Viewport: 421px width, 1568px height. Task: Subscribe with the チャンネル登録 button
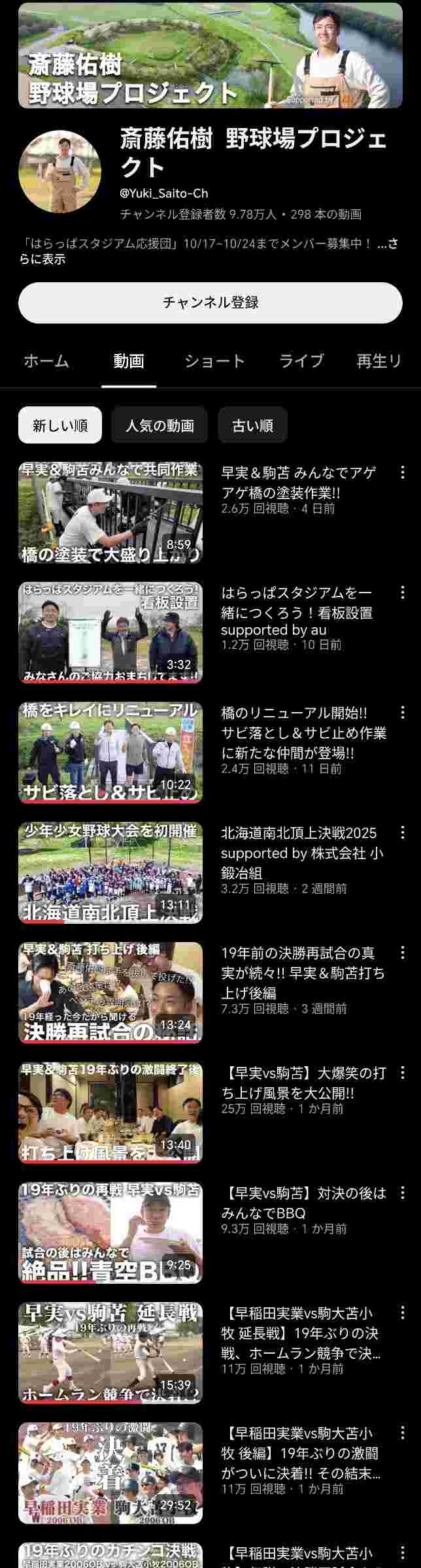(x=210, y=302)
